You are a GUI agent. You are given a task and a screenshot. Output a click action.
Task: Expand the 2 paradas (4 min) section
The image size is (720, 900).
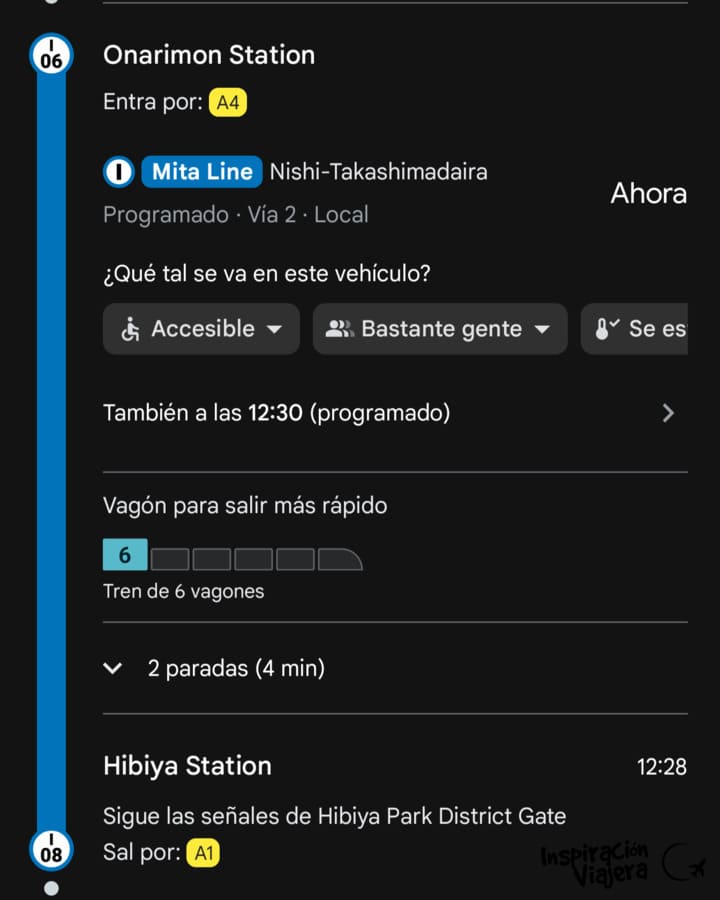pyautogui.click(x=112, y=668)
